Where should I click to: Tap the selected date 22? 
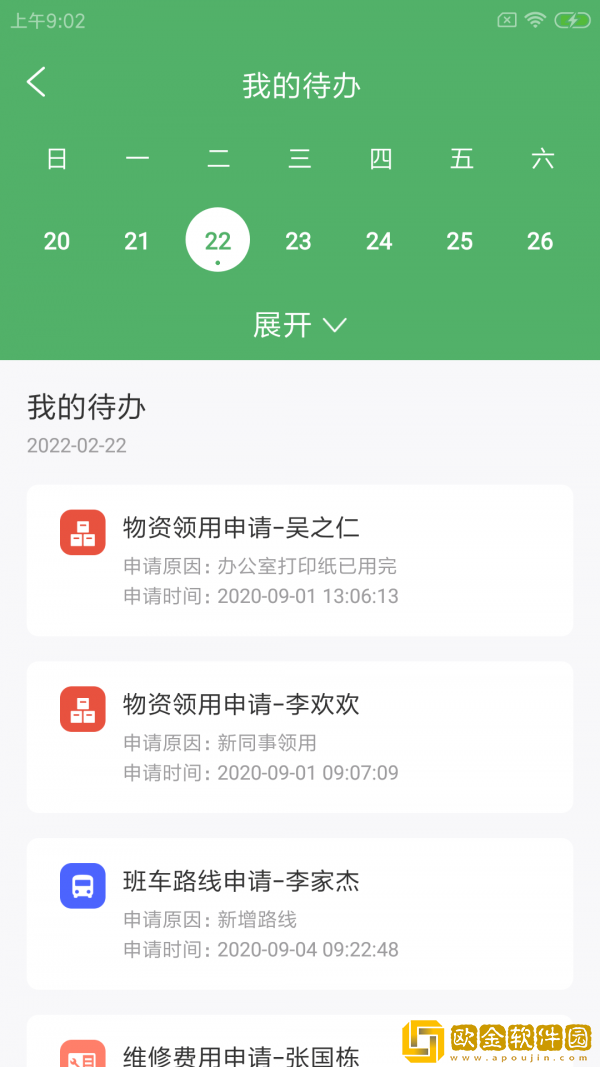tap(218, 241)
